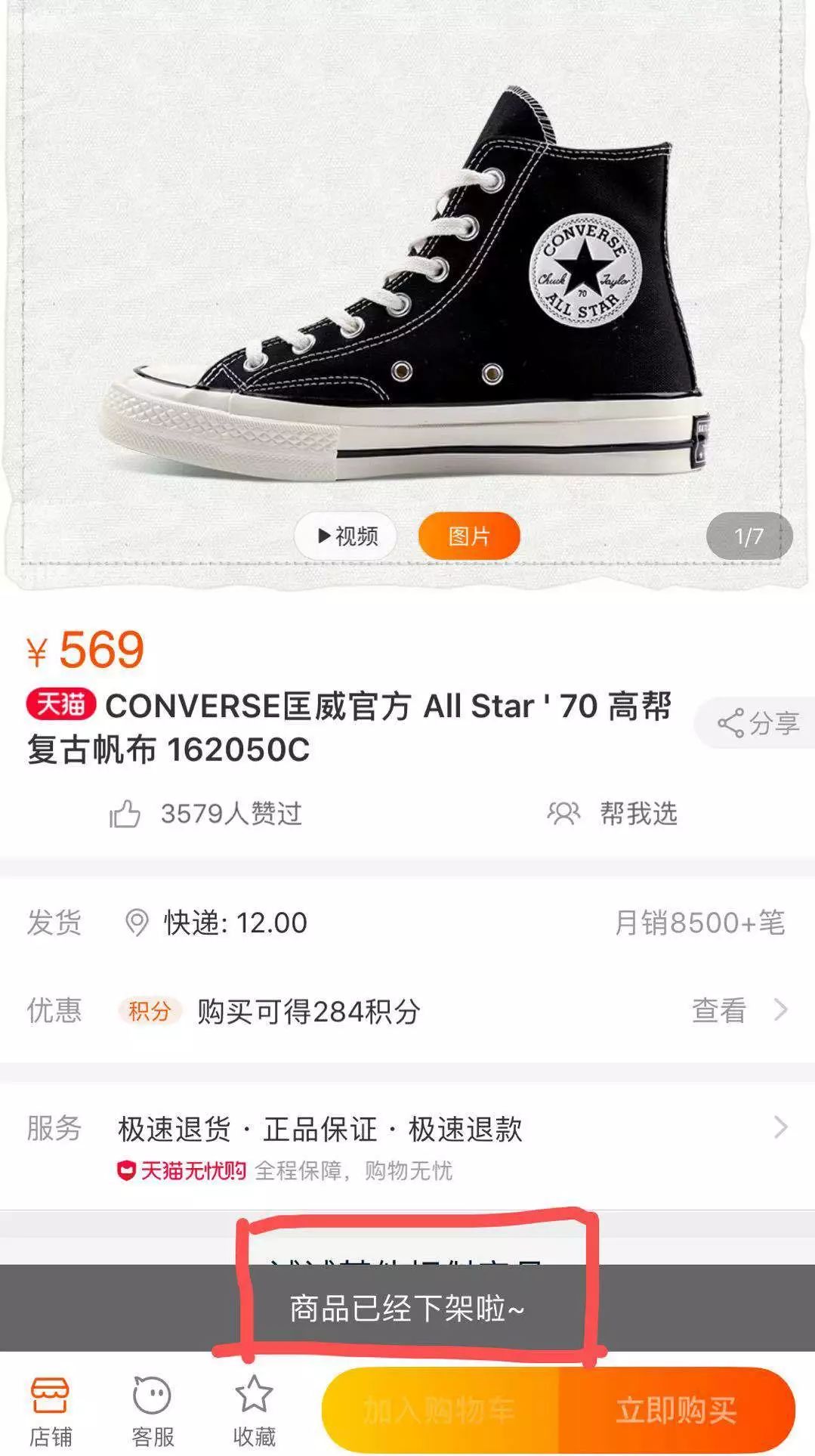The height and width of the screenshot is (1456, 815).
Task: Tap 立即购买 buy now
Action: point(676,1410)
